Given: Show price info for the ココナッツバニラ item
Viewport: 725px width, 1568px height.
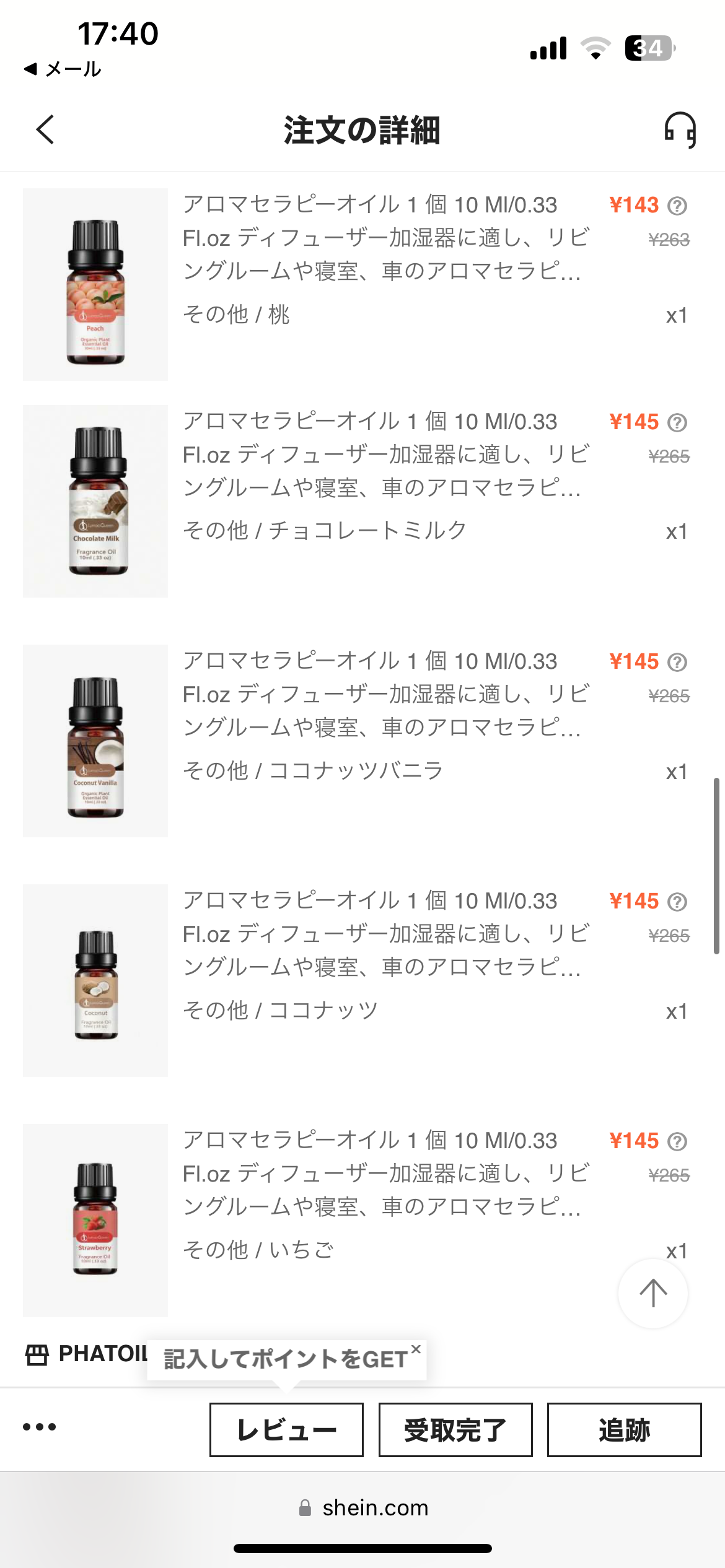Looking at the screenshot, I should [677, 662].
